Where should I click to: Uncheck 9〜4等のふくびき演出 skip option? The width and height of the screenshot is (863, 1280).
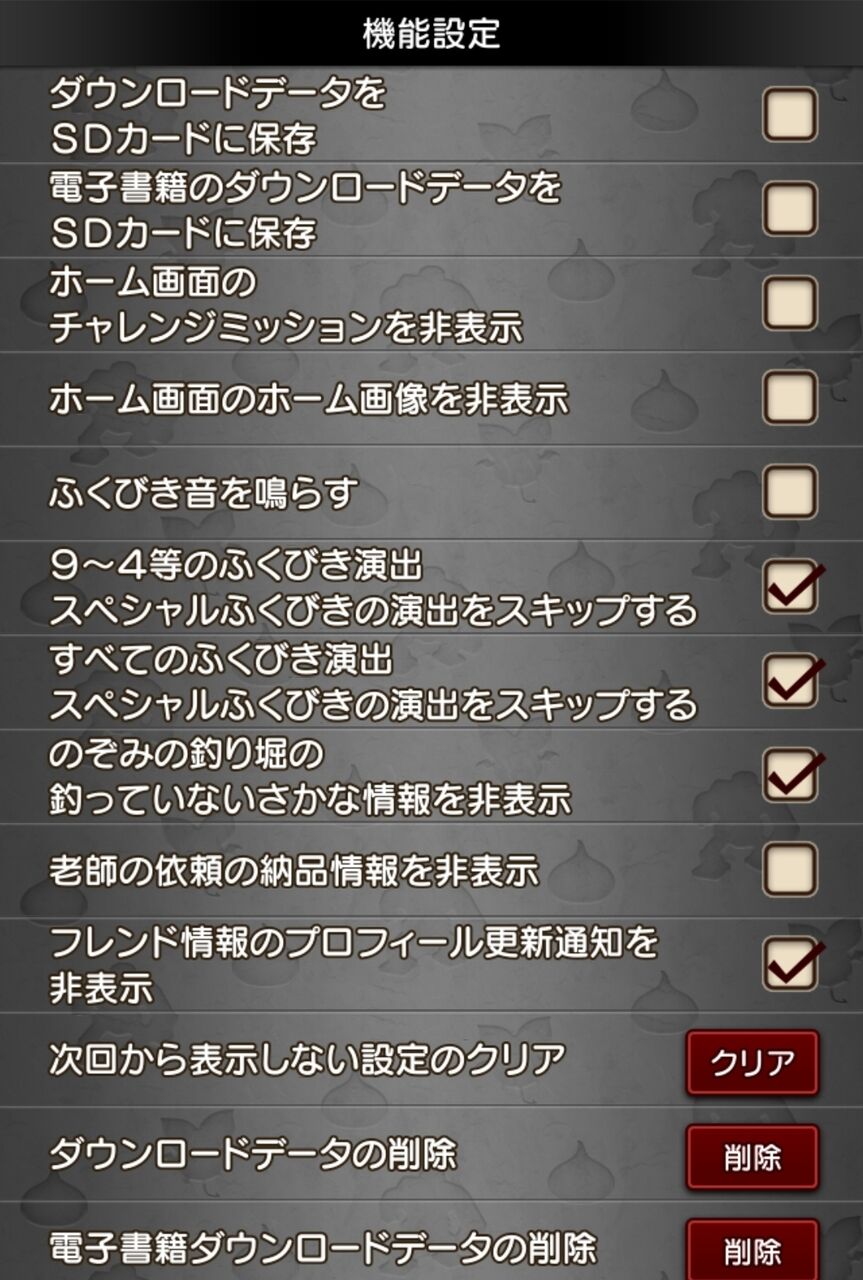click(790, 587)
